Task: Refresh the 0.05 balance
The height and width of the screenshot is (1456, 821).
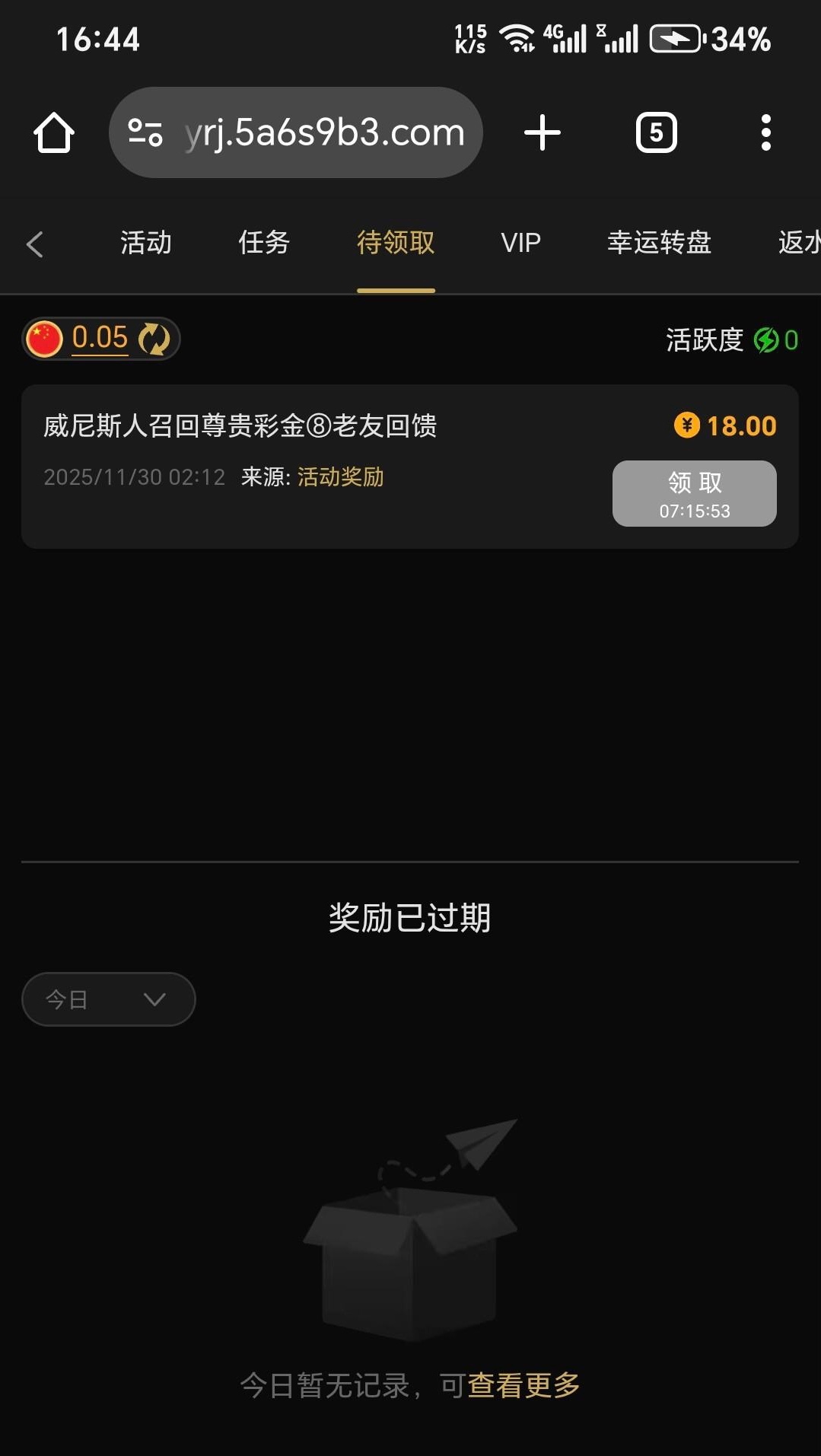Action: coord(154,339)
